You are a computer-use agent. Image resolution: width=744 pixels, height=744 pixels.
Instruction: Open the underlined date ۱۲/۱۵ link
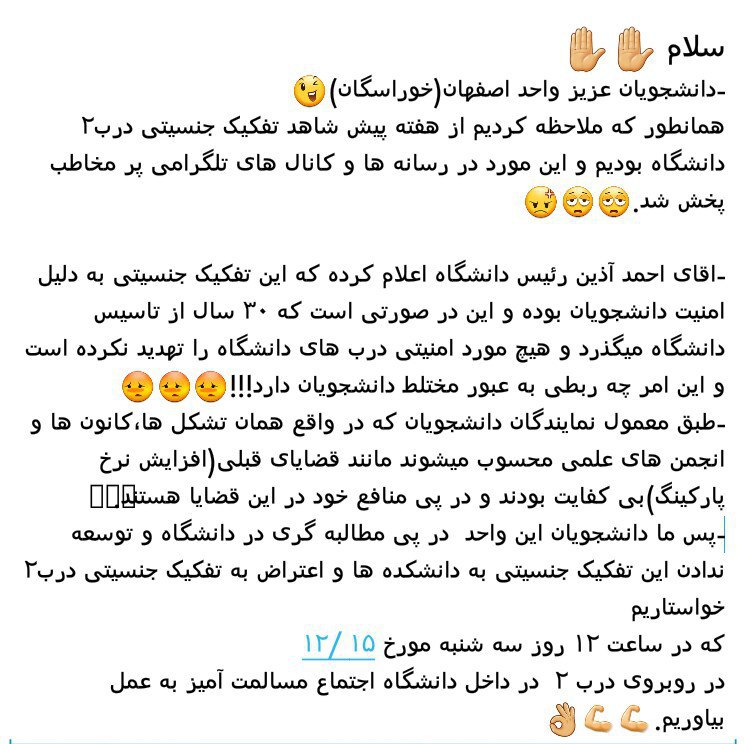click(x=338, y=645)
